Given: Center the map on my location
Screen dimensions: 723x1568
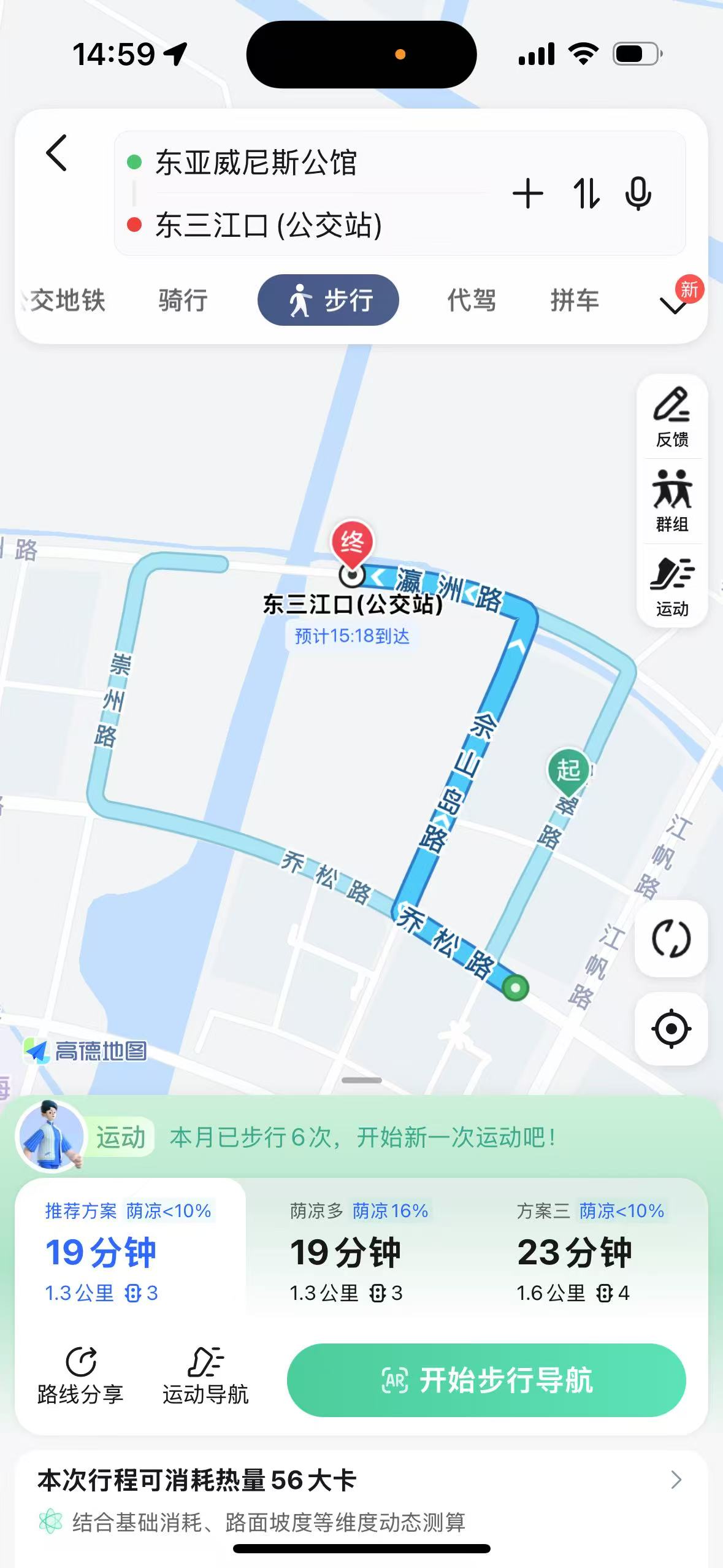Looking at the screenshot, I should pos(671,1029).
